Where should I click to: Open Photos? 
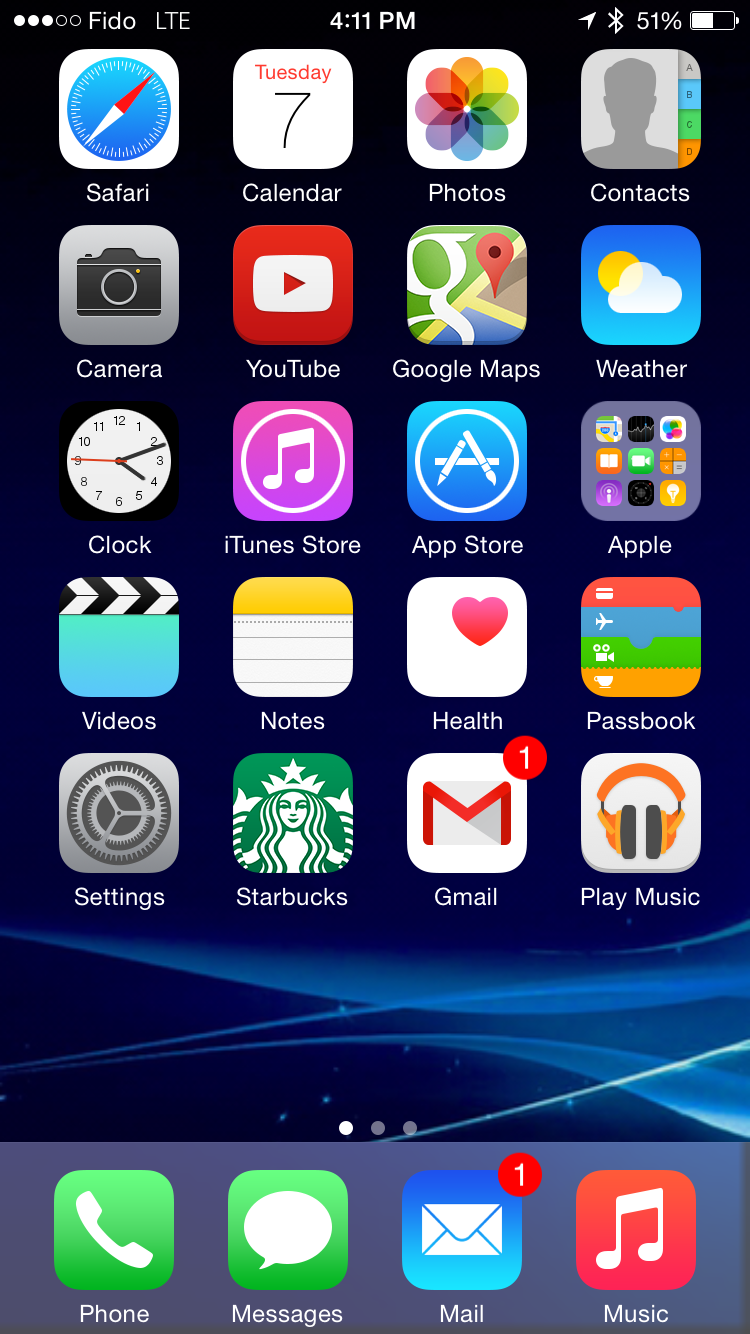[x=467, y=109]
